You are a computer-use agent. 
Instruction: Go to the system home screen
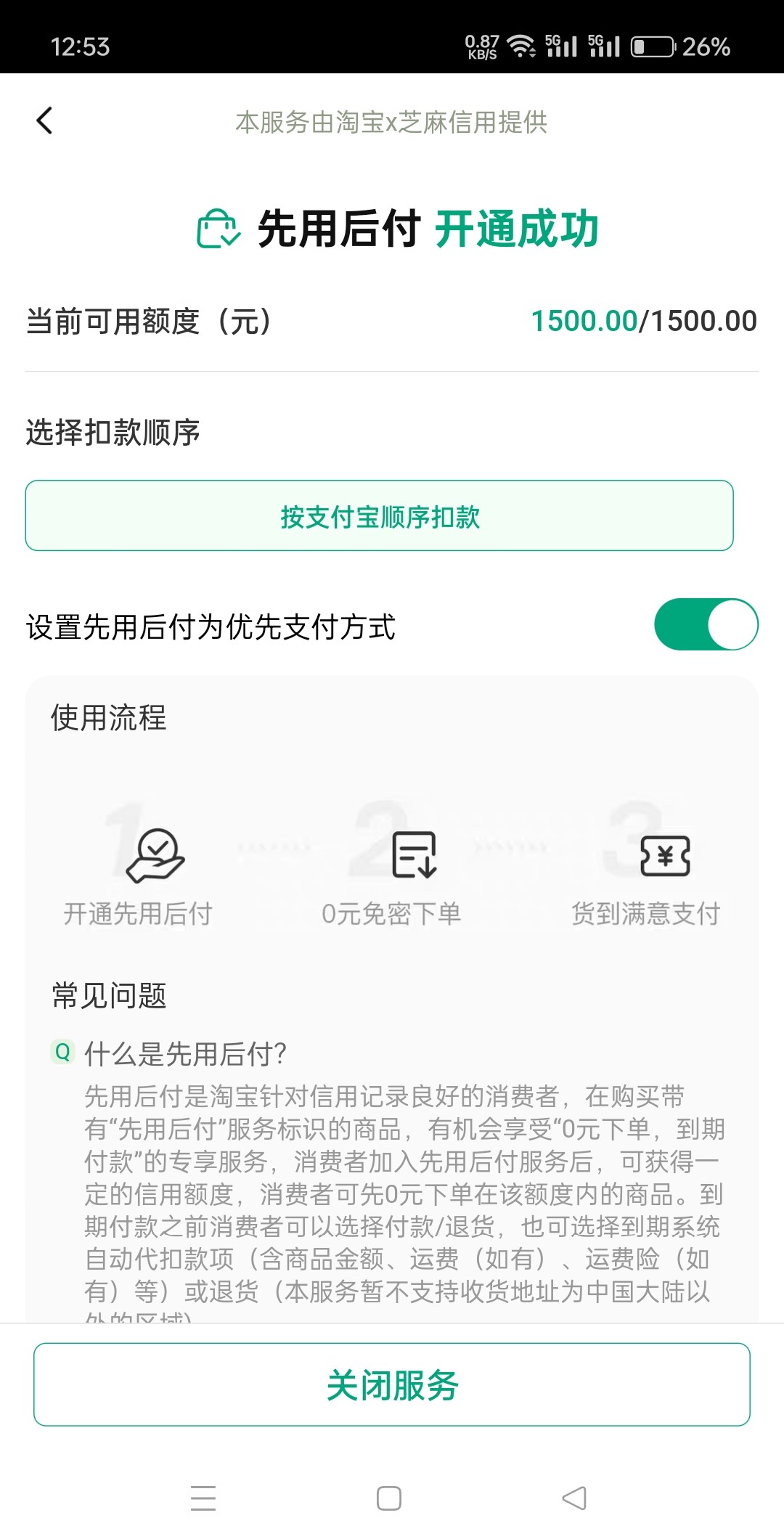tap(389, 1498)
